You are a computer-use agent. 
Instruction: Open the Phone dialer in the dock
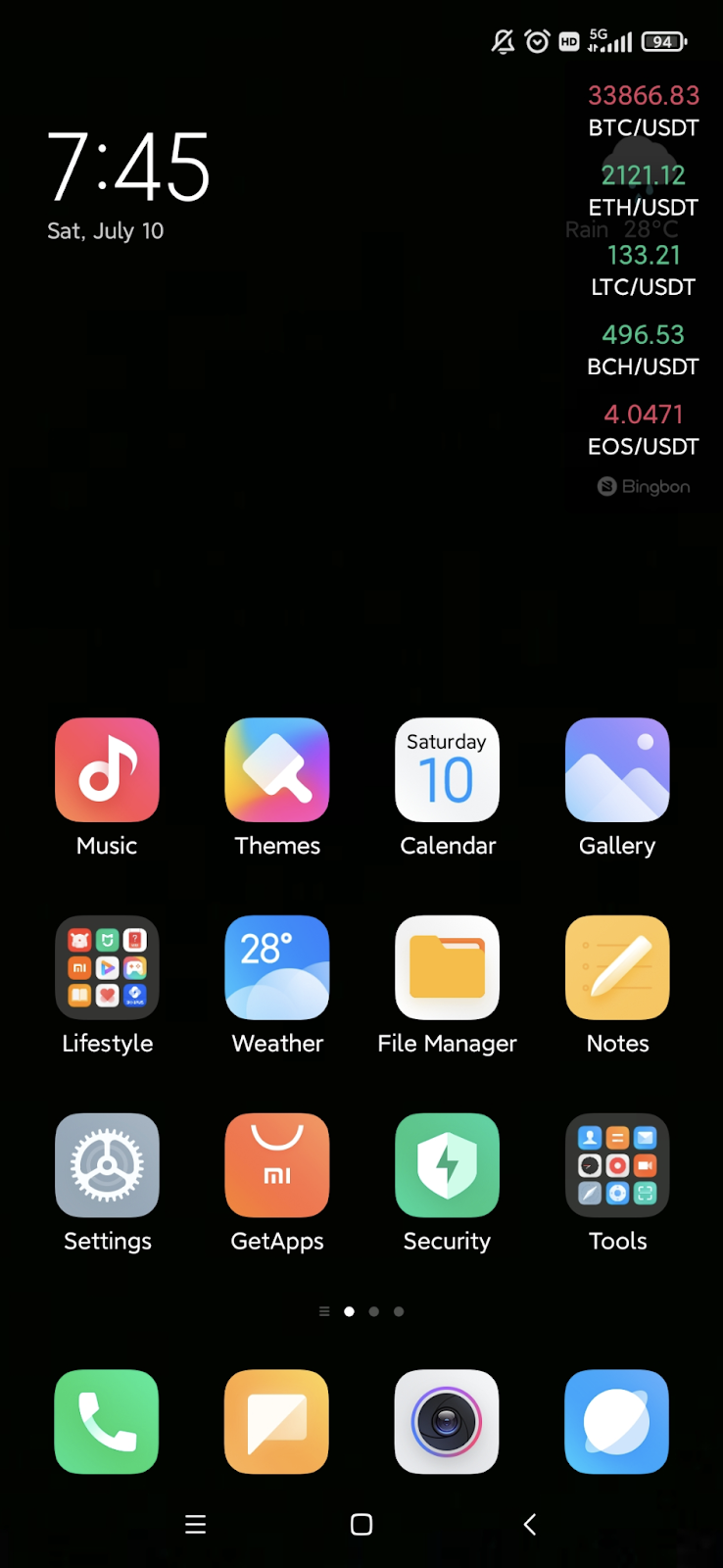[107, 1422]
